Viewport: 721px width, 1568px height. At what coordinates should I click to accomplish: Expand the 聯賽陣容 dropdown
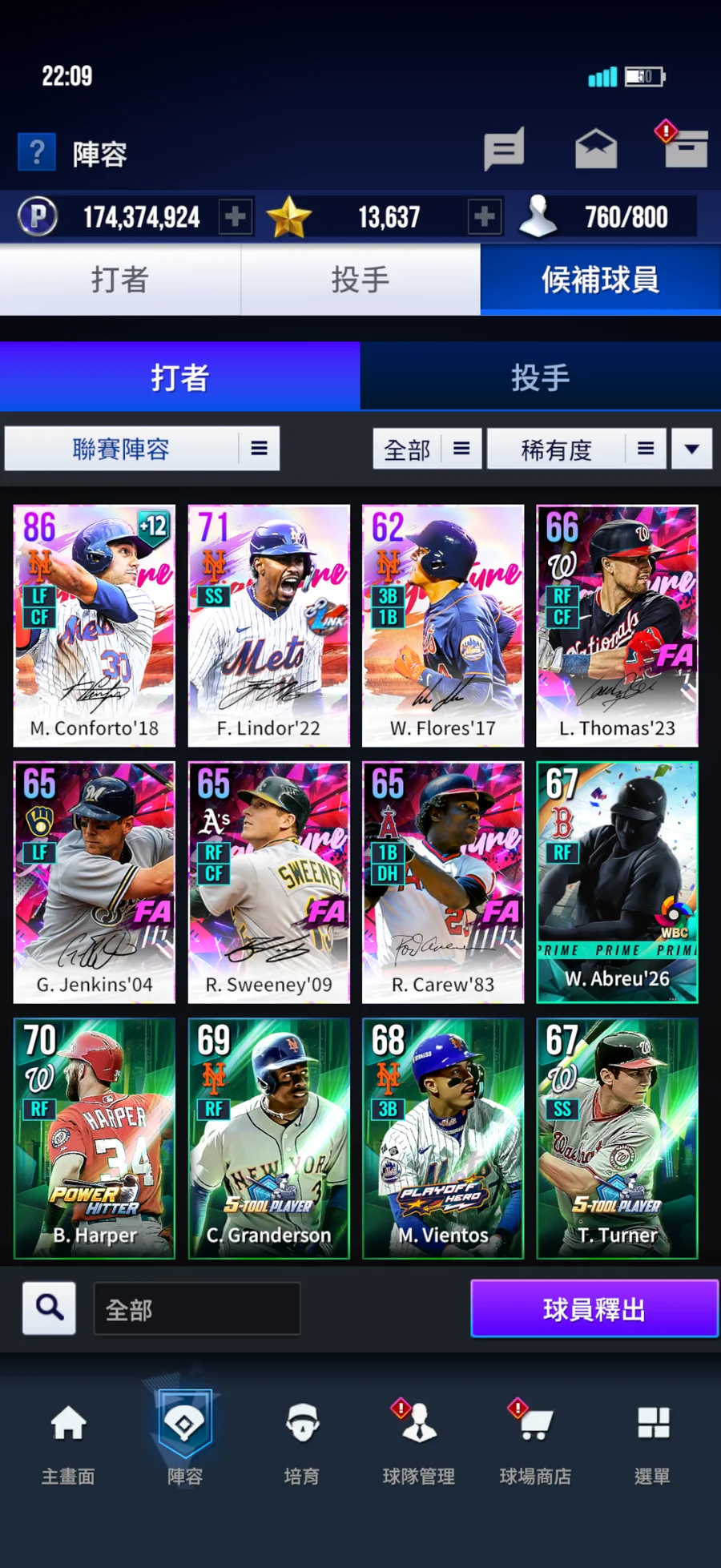[142, 449]
